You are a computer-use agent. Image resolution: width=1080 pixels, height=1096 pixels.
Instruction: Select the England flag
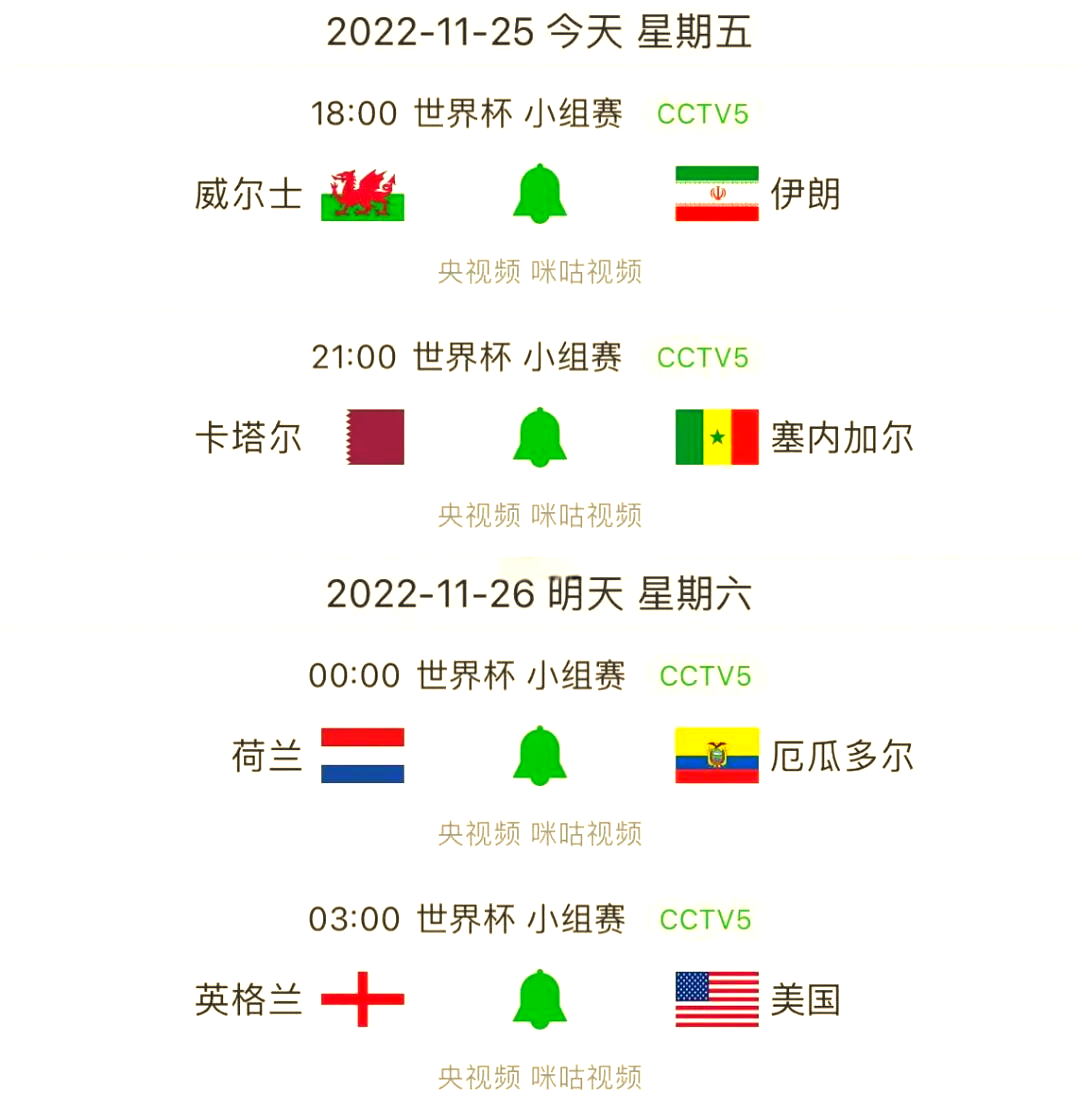coord(361,999)
